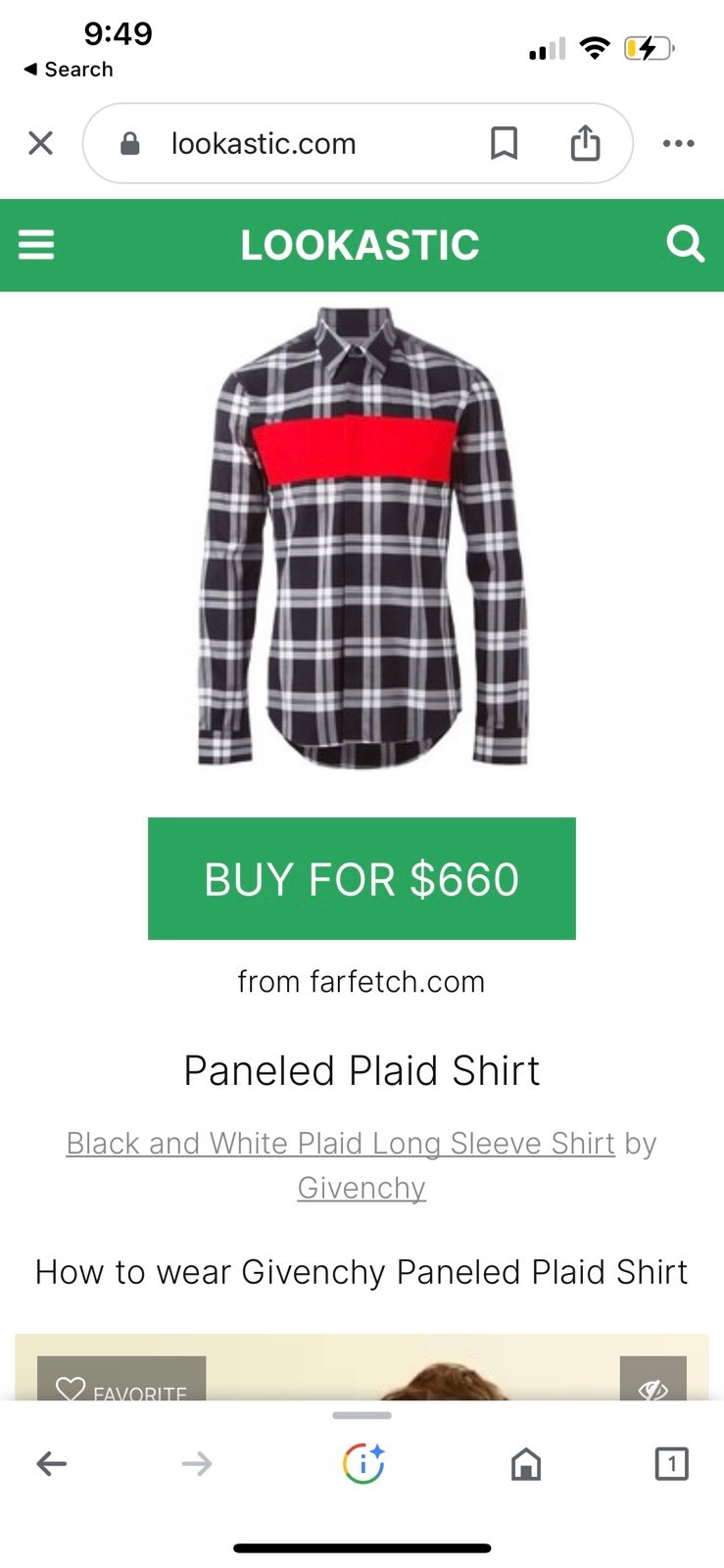Share the page using the share icon
Viewport: 724px width, 1568px height.
tap(585, 142)
